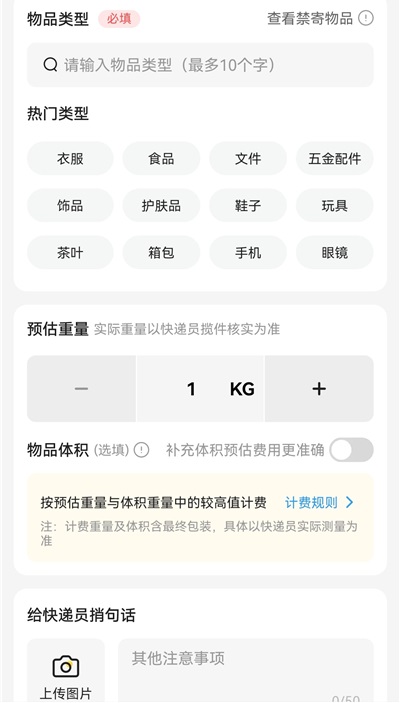Open the prohibited items link
The image size is (400, 703).
[320, 18]
